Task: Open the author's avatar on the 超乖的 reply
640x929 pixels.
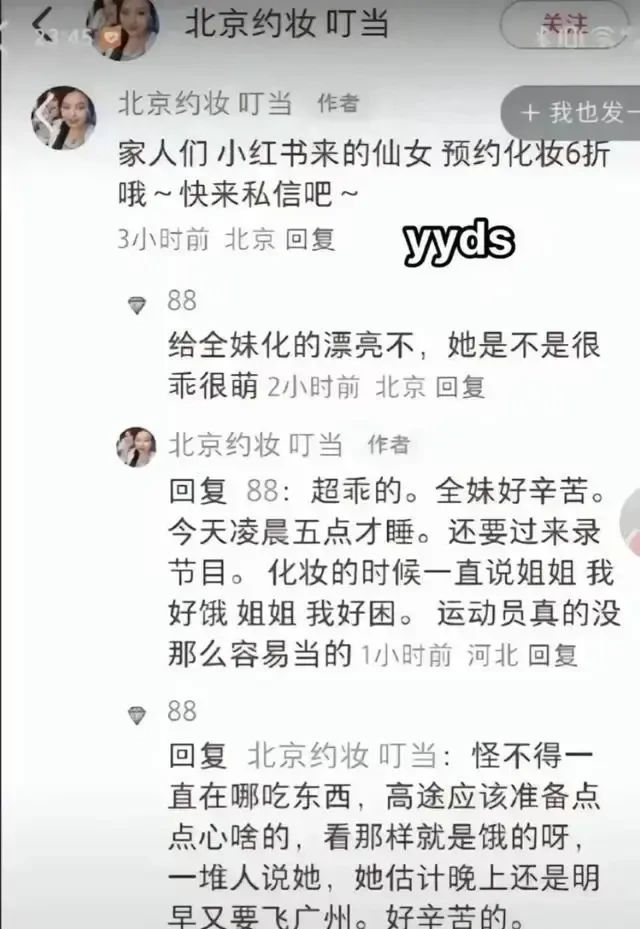Action: [x=136, y=447]
